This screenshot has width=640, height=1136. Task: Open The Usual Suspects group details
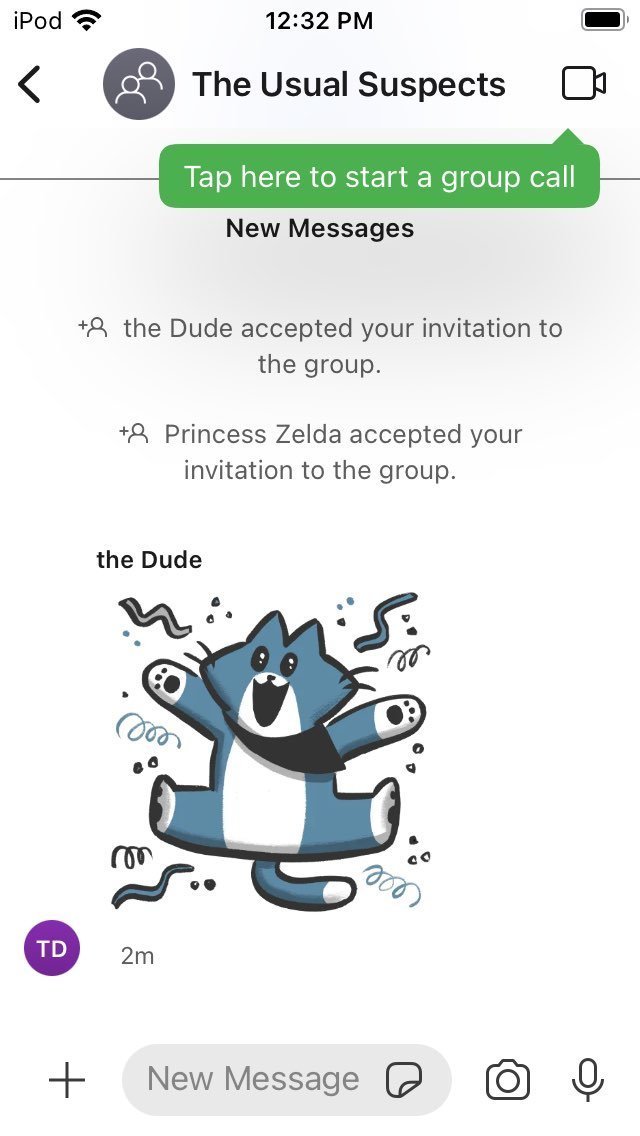[x=349, y=85]
